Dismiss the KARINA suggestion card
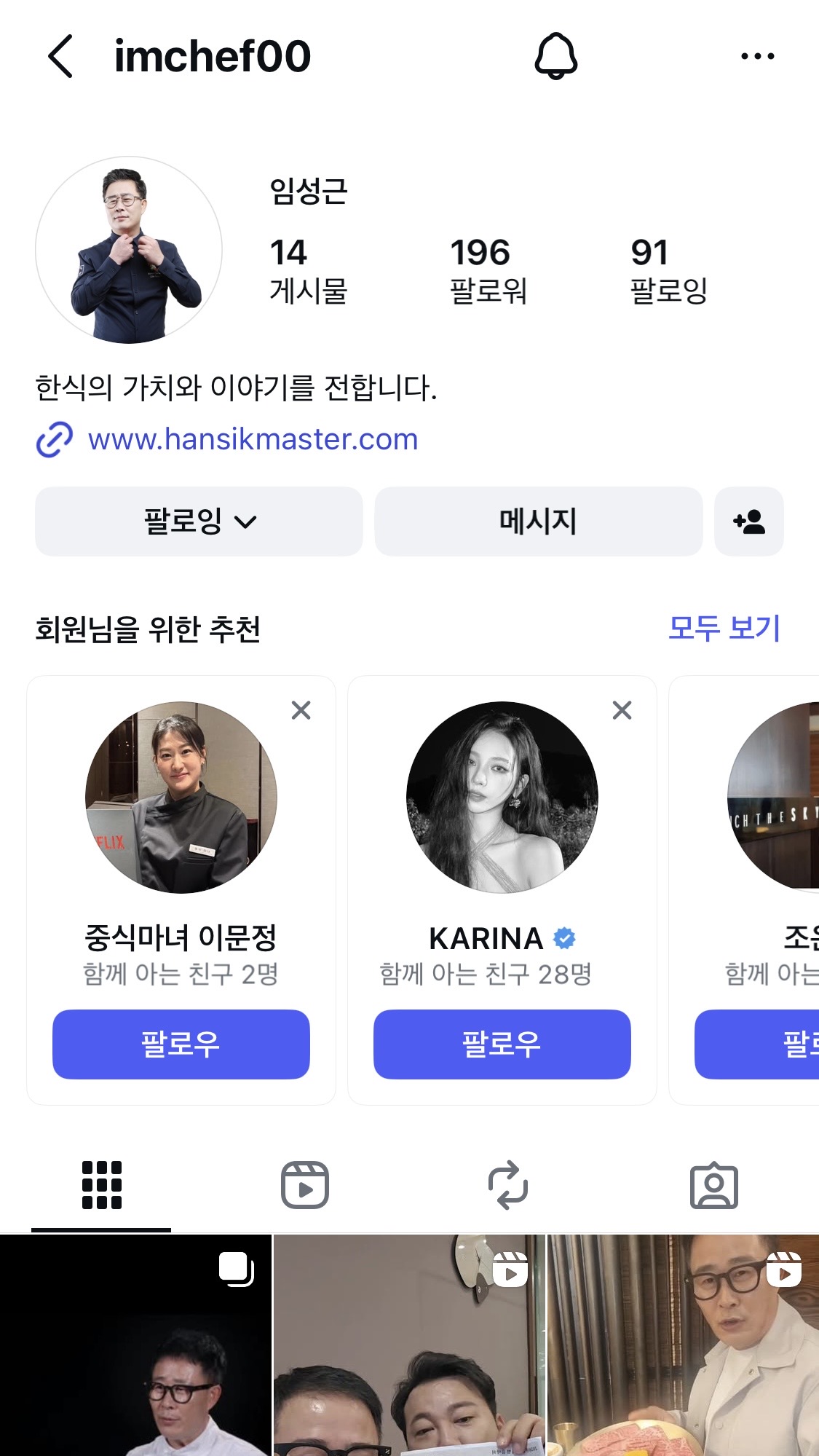Image resolution: width=819 pixels, height=1456 pixels. pos(620,709)
